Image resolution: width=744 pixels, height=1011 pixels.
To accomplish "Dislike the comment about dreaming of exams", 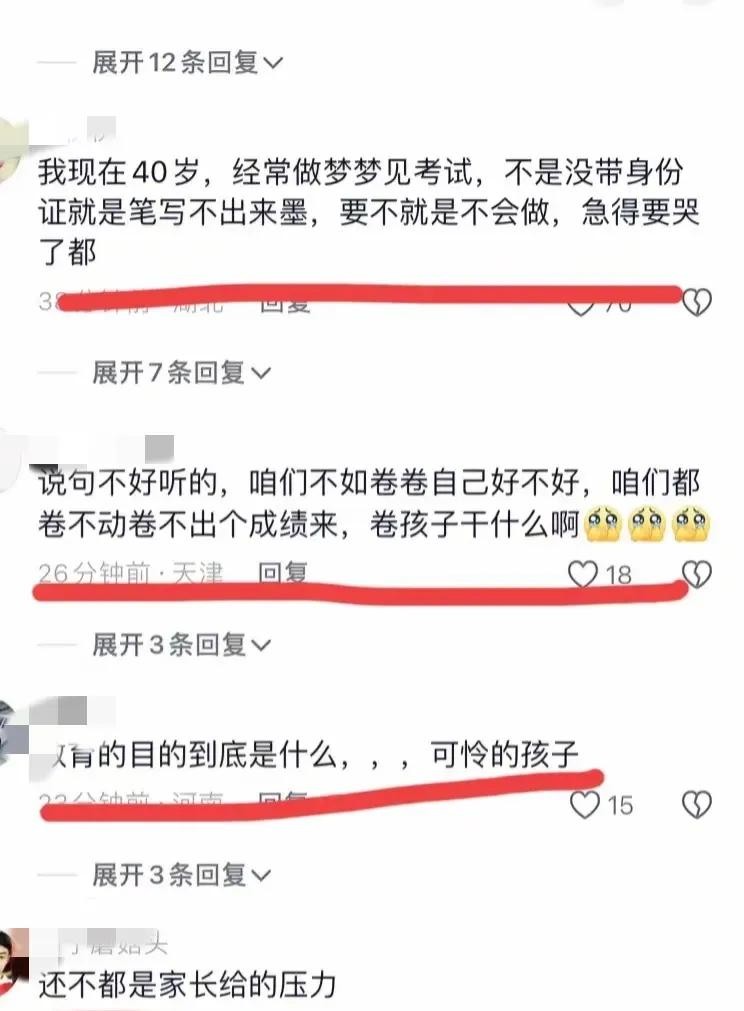I will (696, 303).
